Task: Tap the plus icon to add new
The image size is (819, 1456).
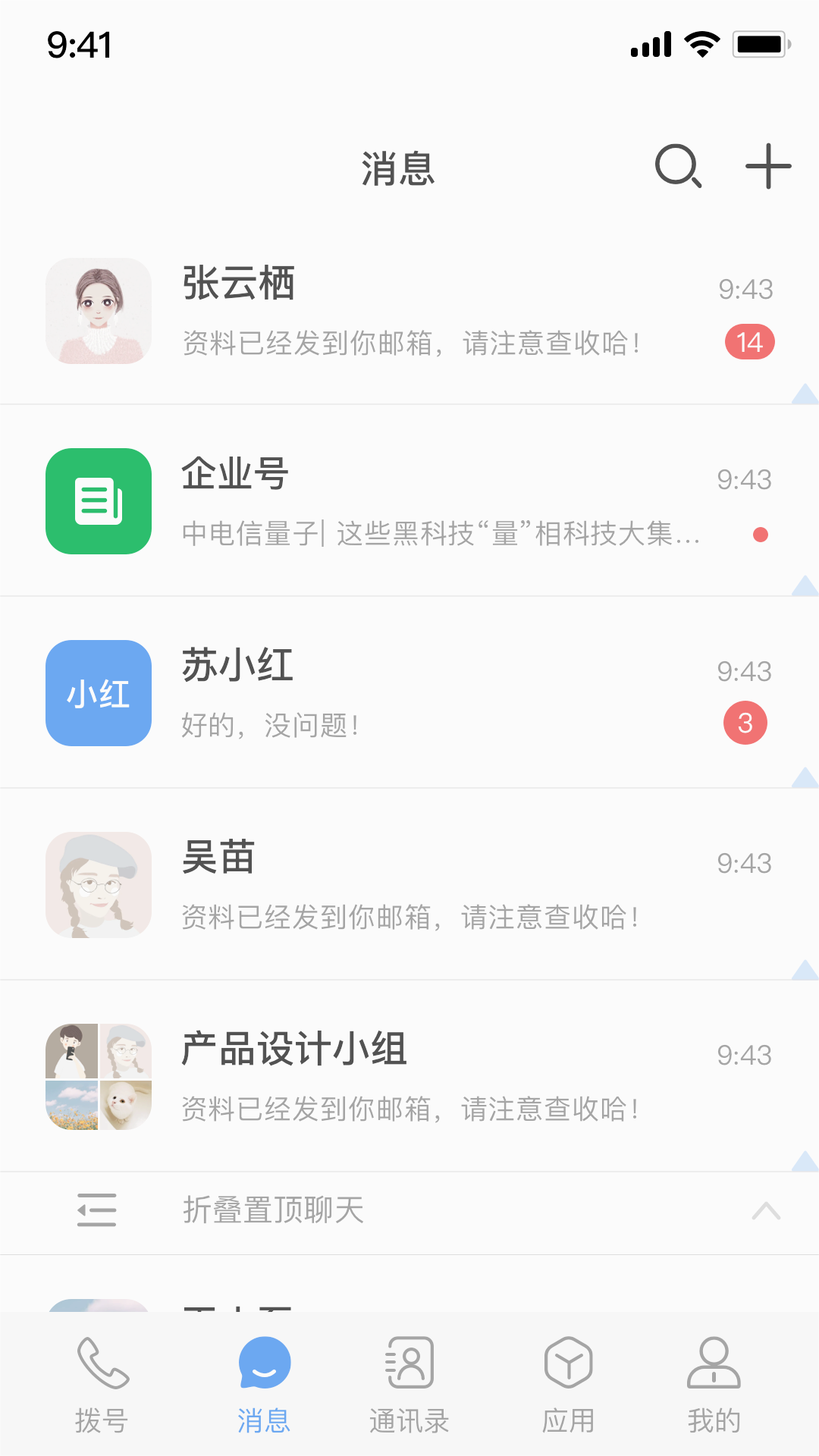Action: tap(767, 165)
